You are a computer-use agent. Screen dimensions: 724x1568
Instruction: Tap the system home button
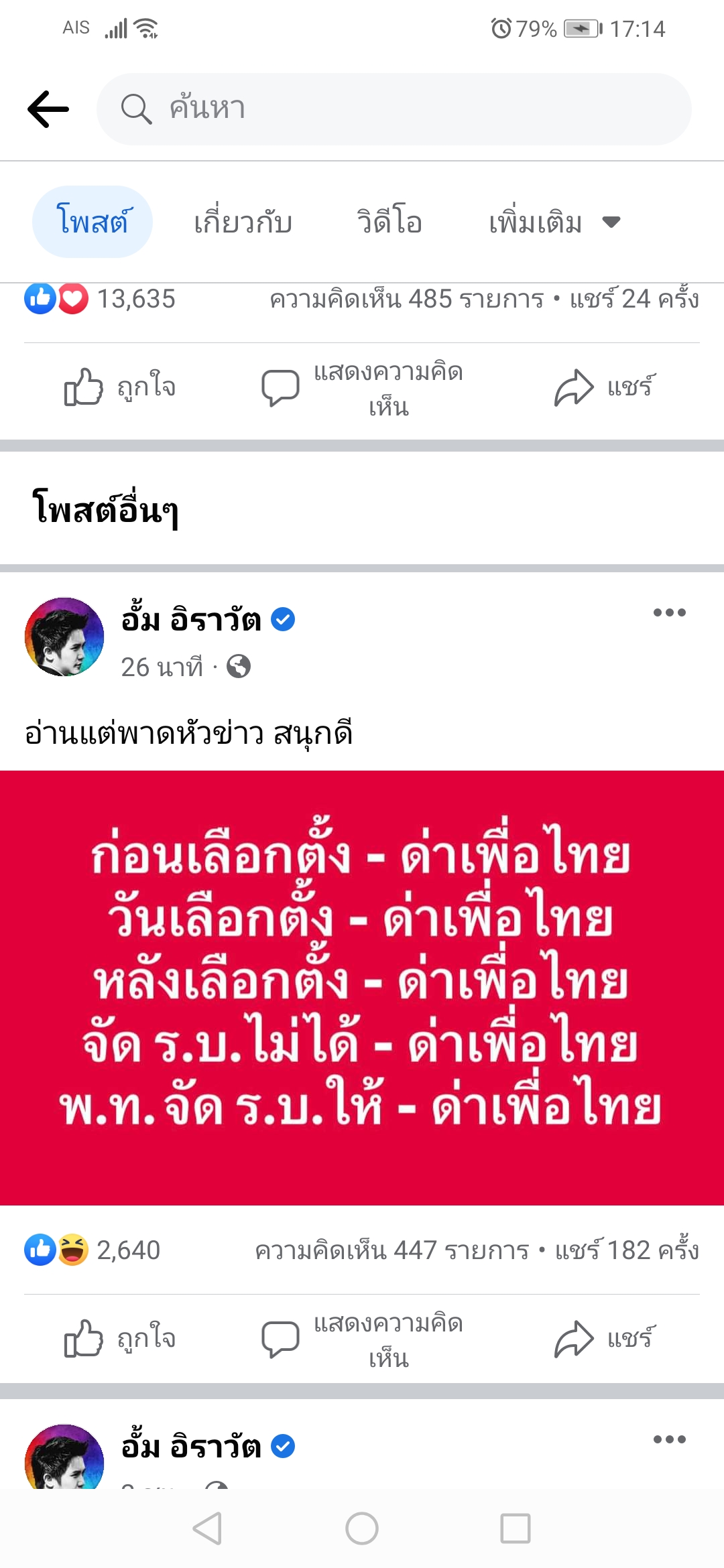(x=362, y=1529)
